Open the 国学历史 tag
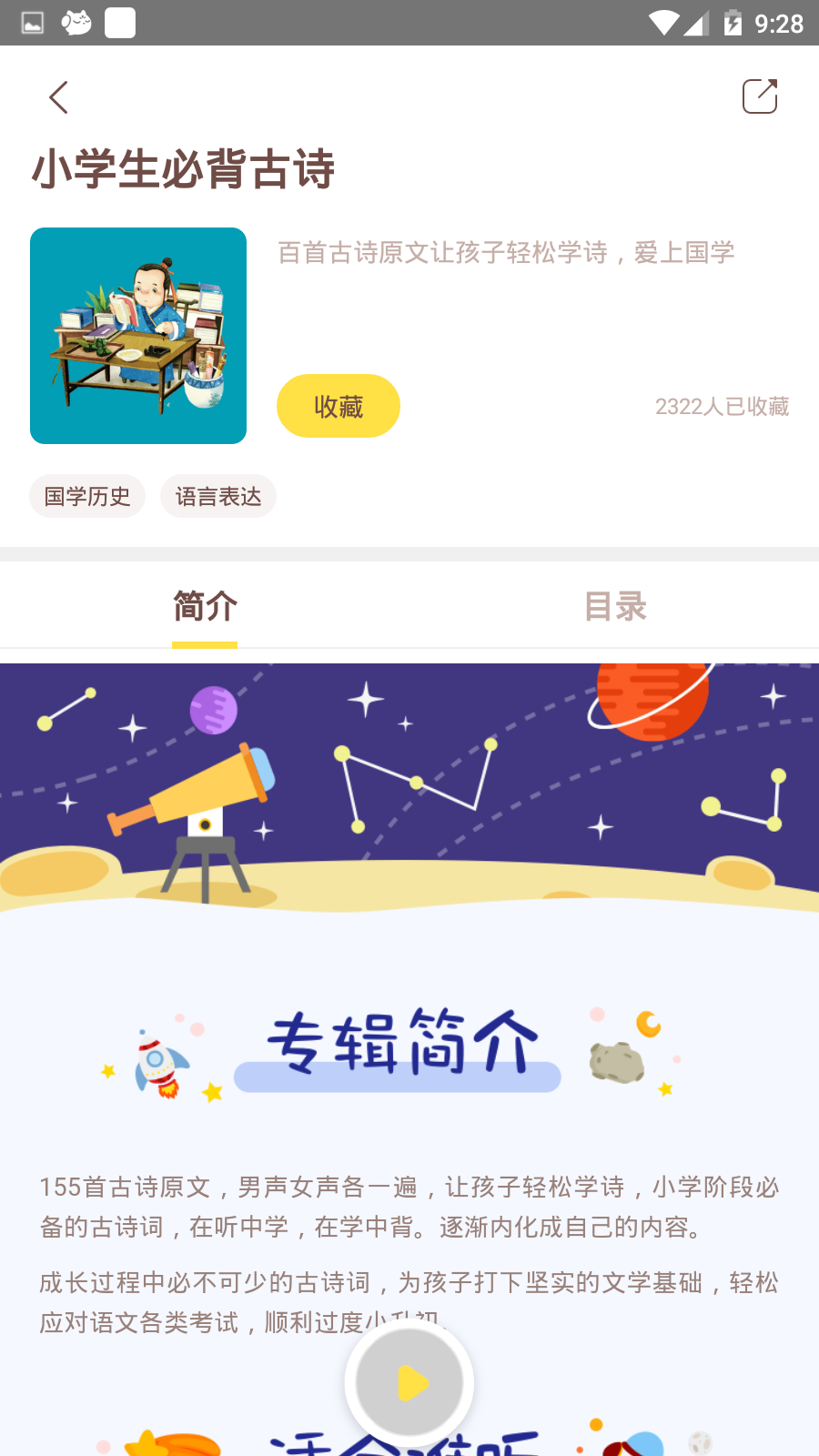 pyautogui.click(x=87, y=496)
